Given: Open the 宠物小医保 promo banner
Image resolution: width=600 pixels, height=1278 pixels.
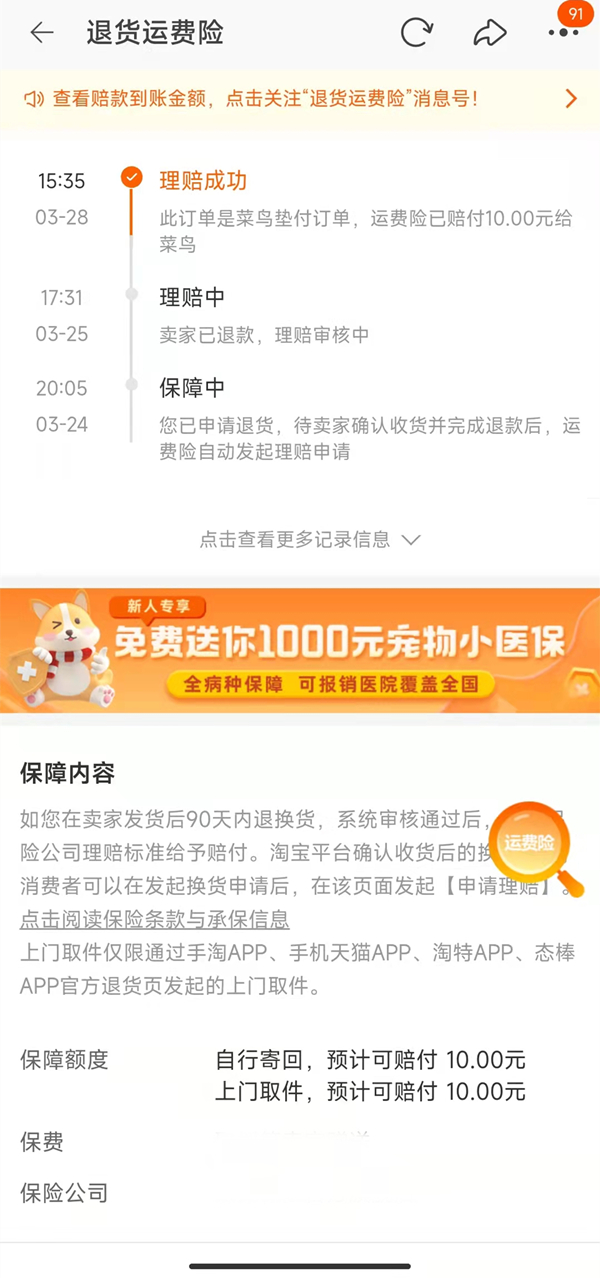Looking at the screenshot, I should [x=300, y=651].
